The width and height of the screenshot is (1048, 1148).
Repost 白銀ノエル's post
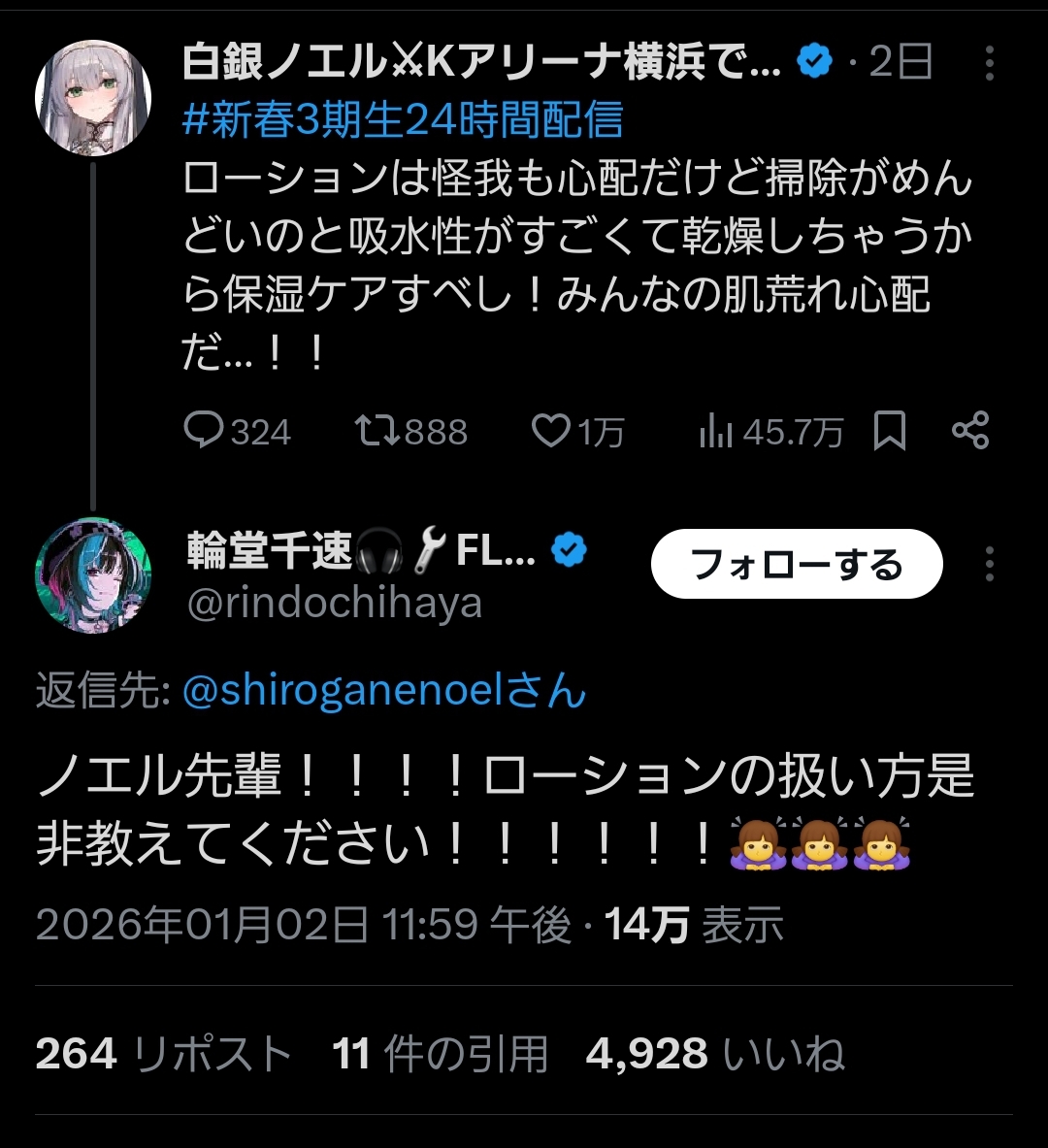pyautogui.click(x=410, y=431)
